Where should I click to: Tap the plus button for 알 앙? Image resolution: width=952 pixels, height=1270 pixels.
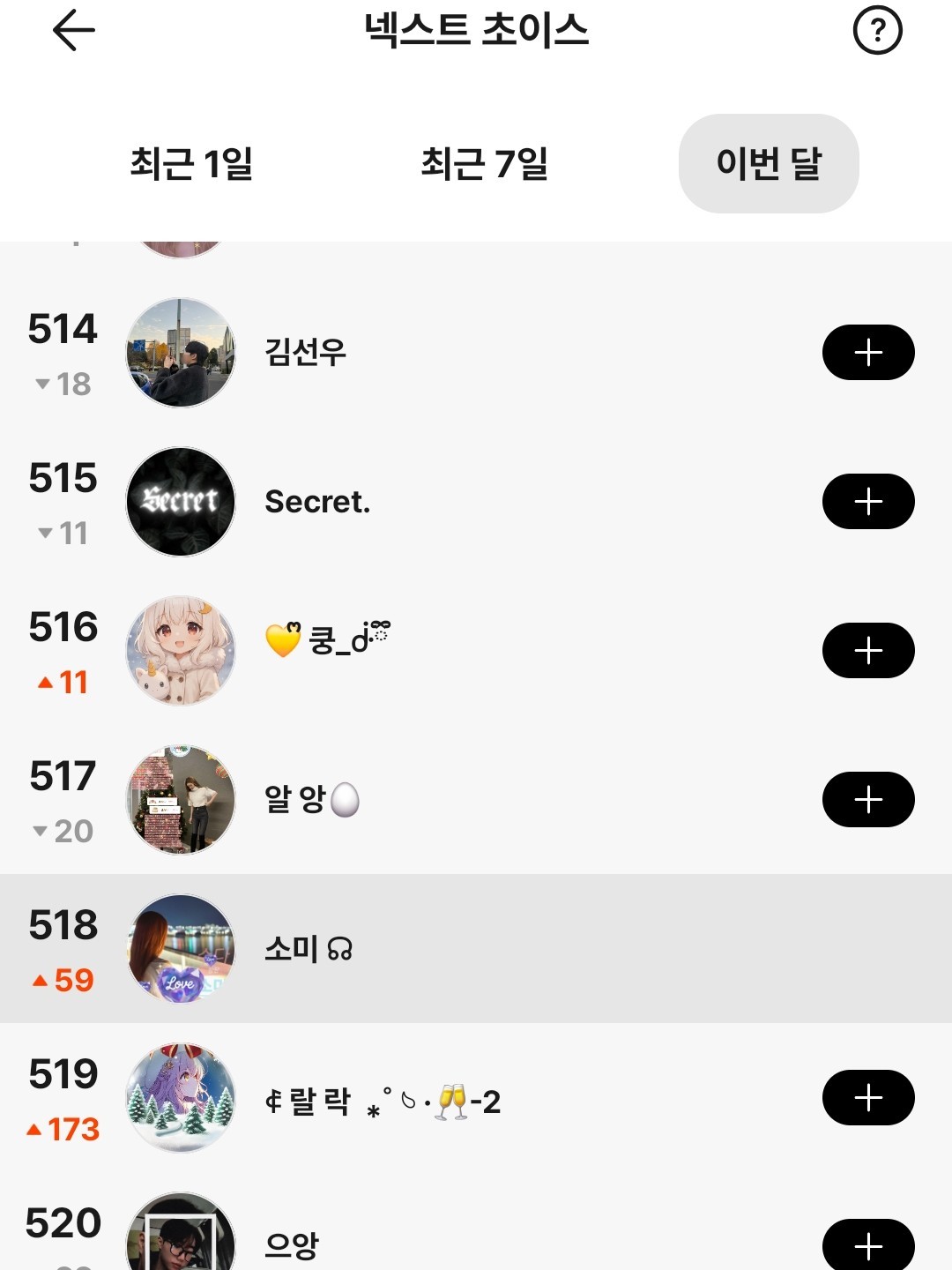[x=868, y=800]
